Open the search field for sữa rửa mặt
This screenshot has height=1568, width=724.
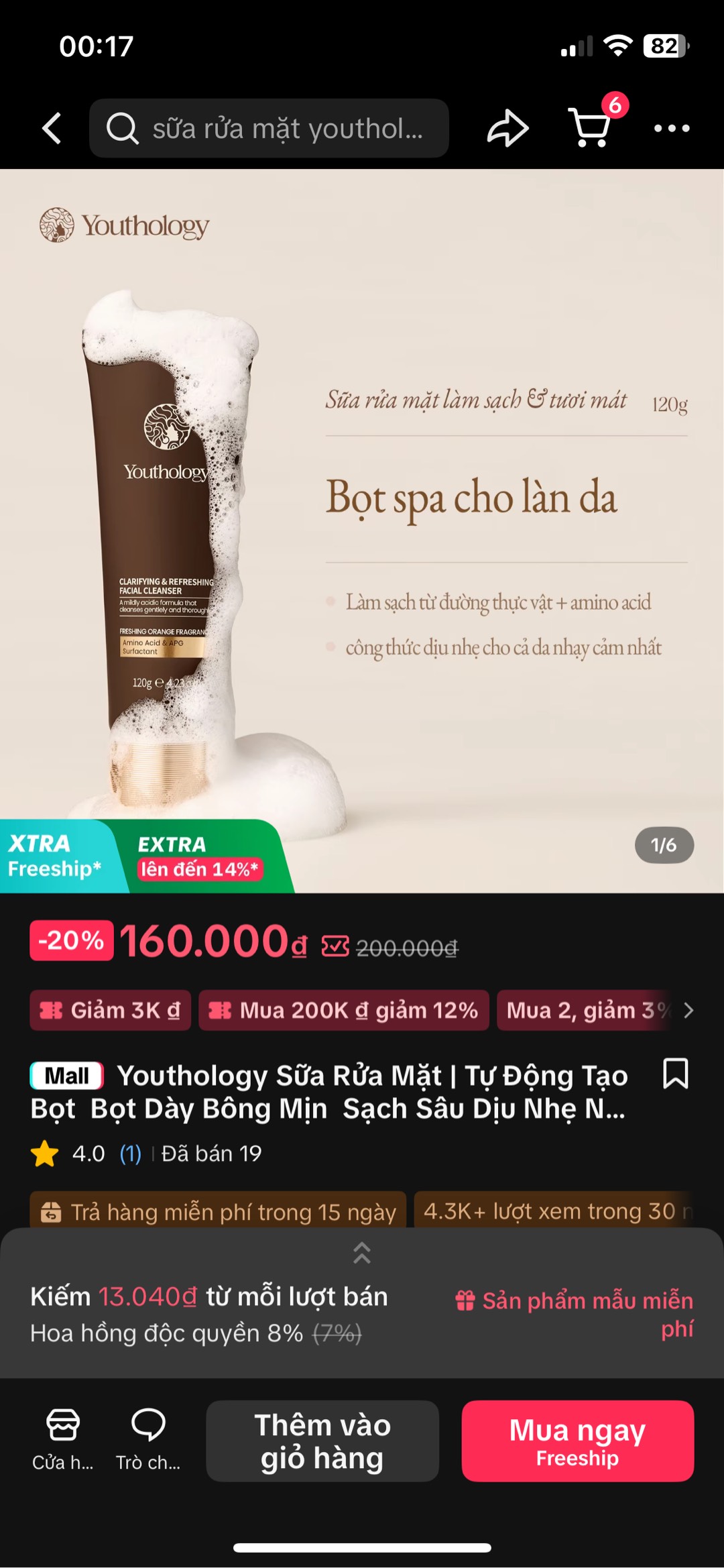click(268, 128)
